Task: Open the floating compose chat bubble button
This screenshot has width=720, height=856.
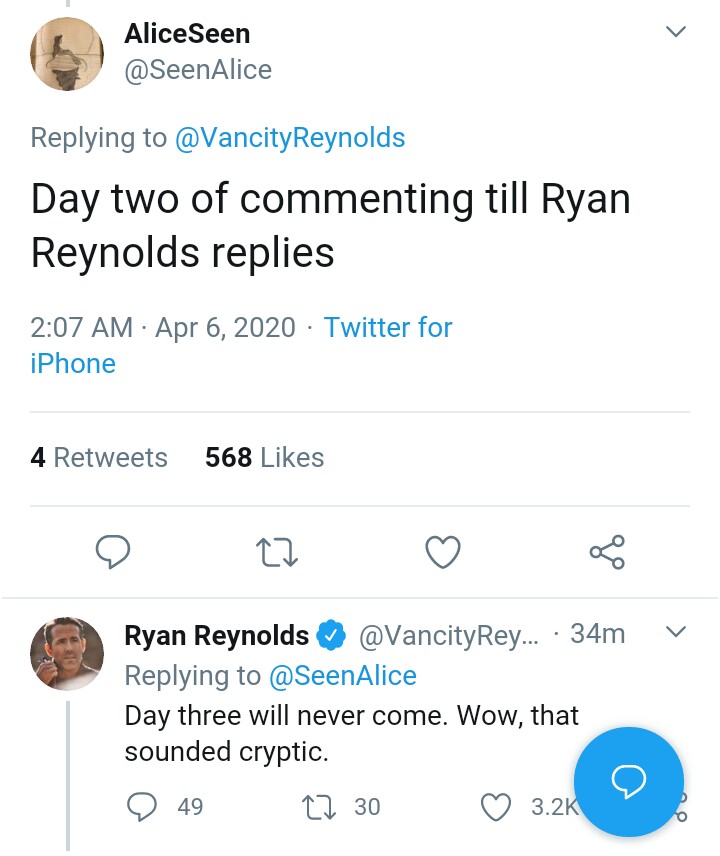Action: pos(629,783)
